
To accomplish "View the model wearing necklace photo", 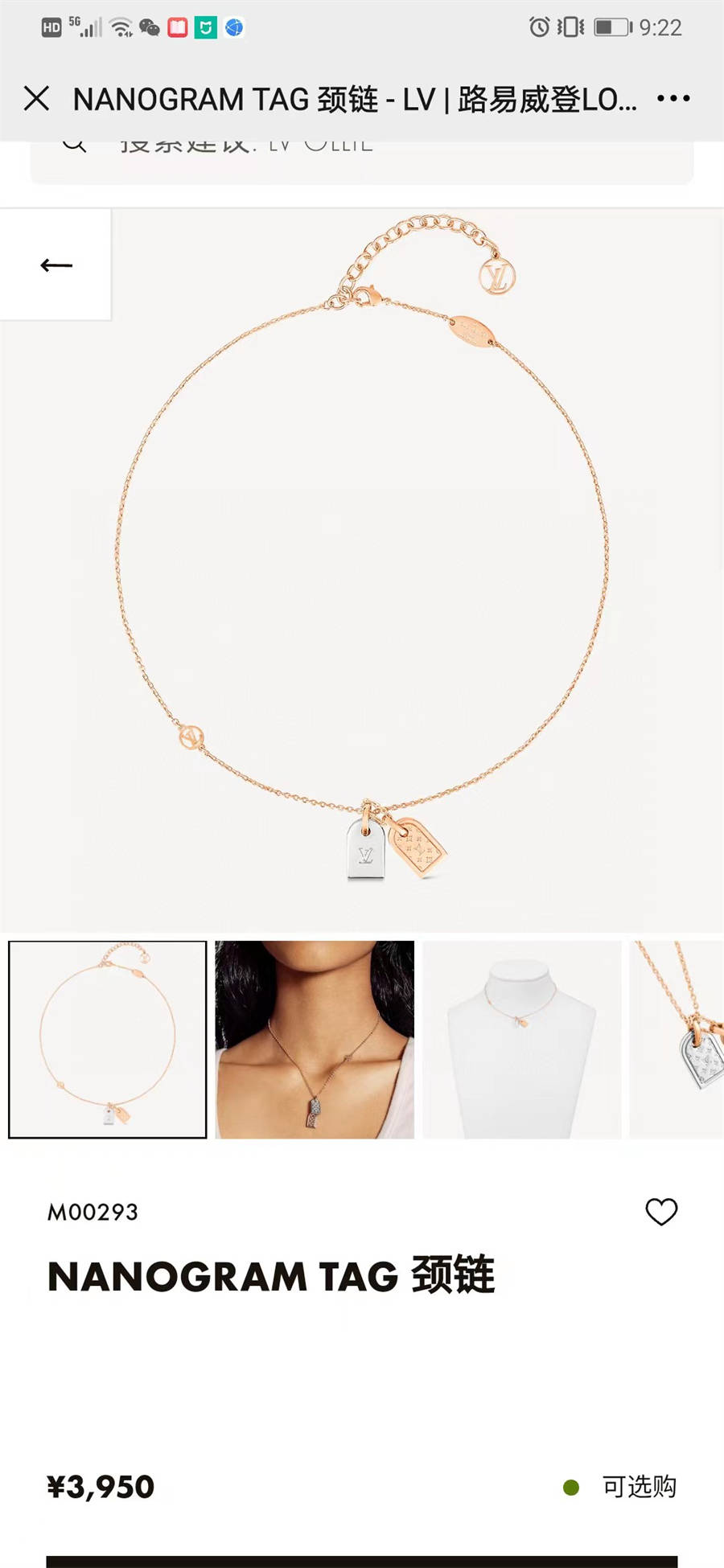I will 315,1040.
